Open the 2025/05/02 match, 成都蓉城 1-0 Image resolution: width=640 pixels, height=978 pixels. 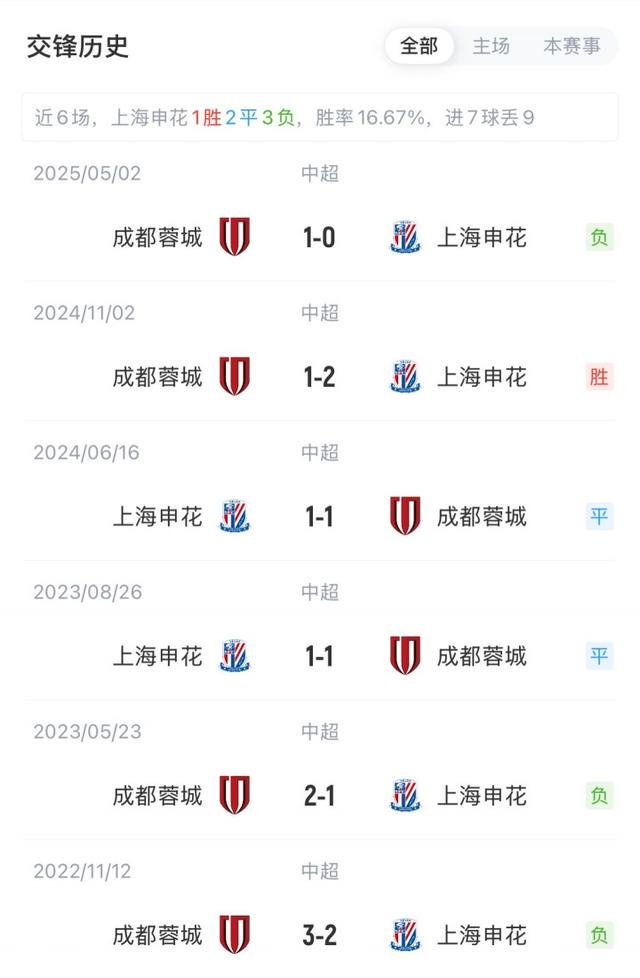point(319,237)
